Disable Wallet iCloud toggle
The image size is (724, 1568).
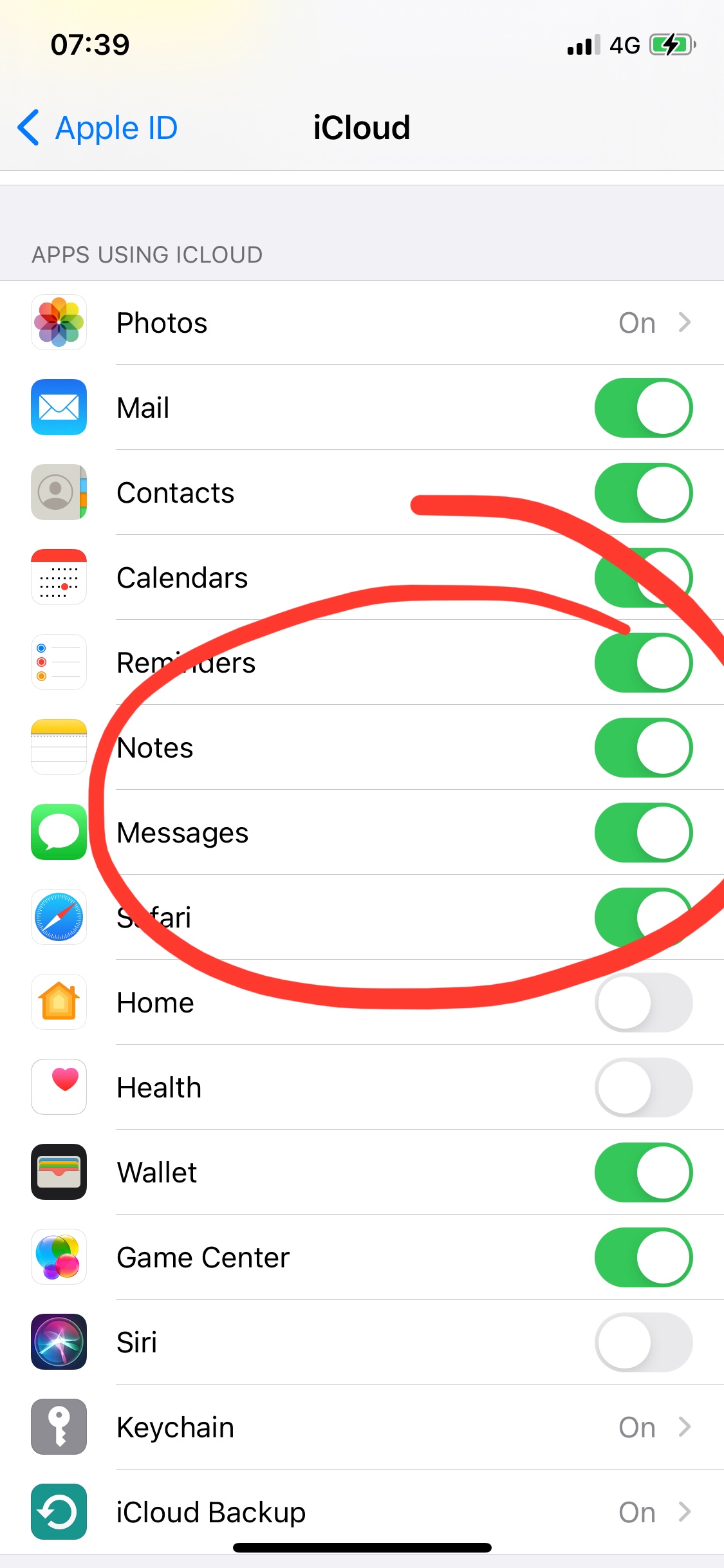coord(643,1172)
